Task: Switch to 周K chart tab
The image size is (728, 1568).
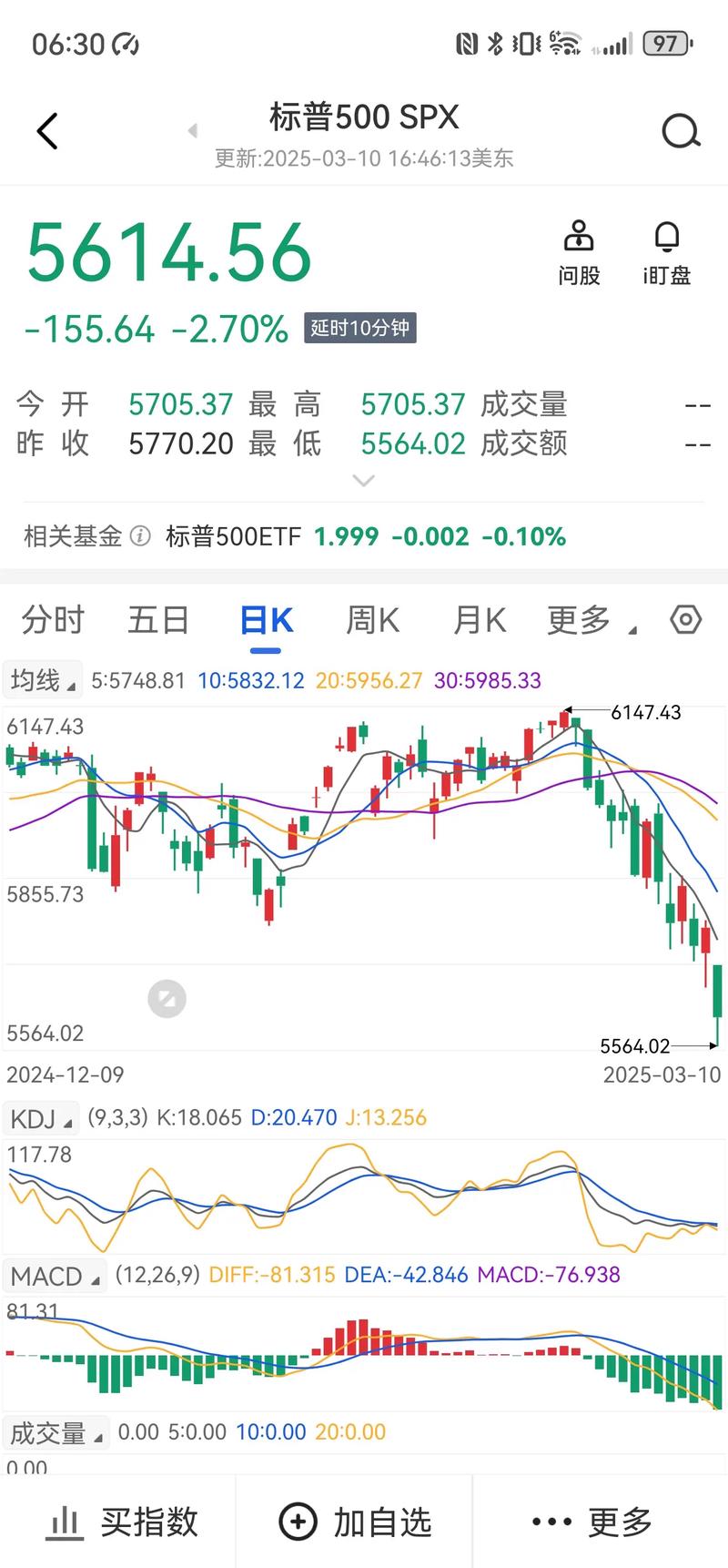Action: (x=372, y=621)
